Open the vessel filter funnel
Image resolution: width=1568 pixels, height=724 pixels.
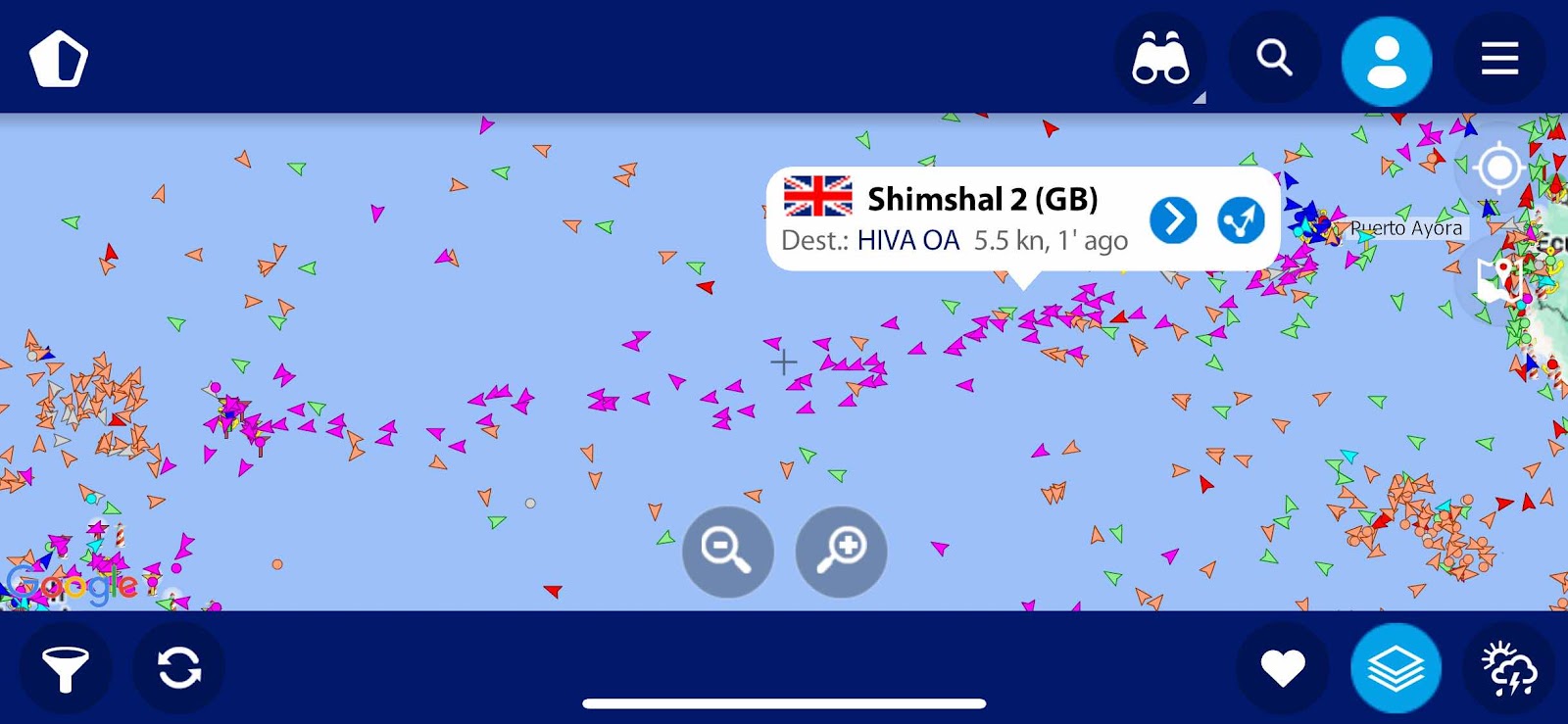[x=65, y=669]
